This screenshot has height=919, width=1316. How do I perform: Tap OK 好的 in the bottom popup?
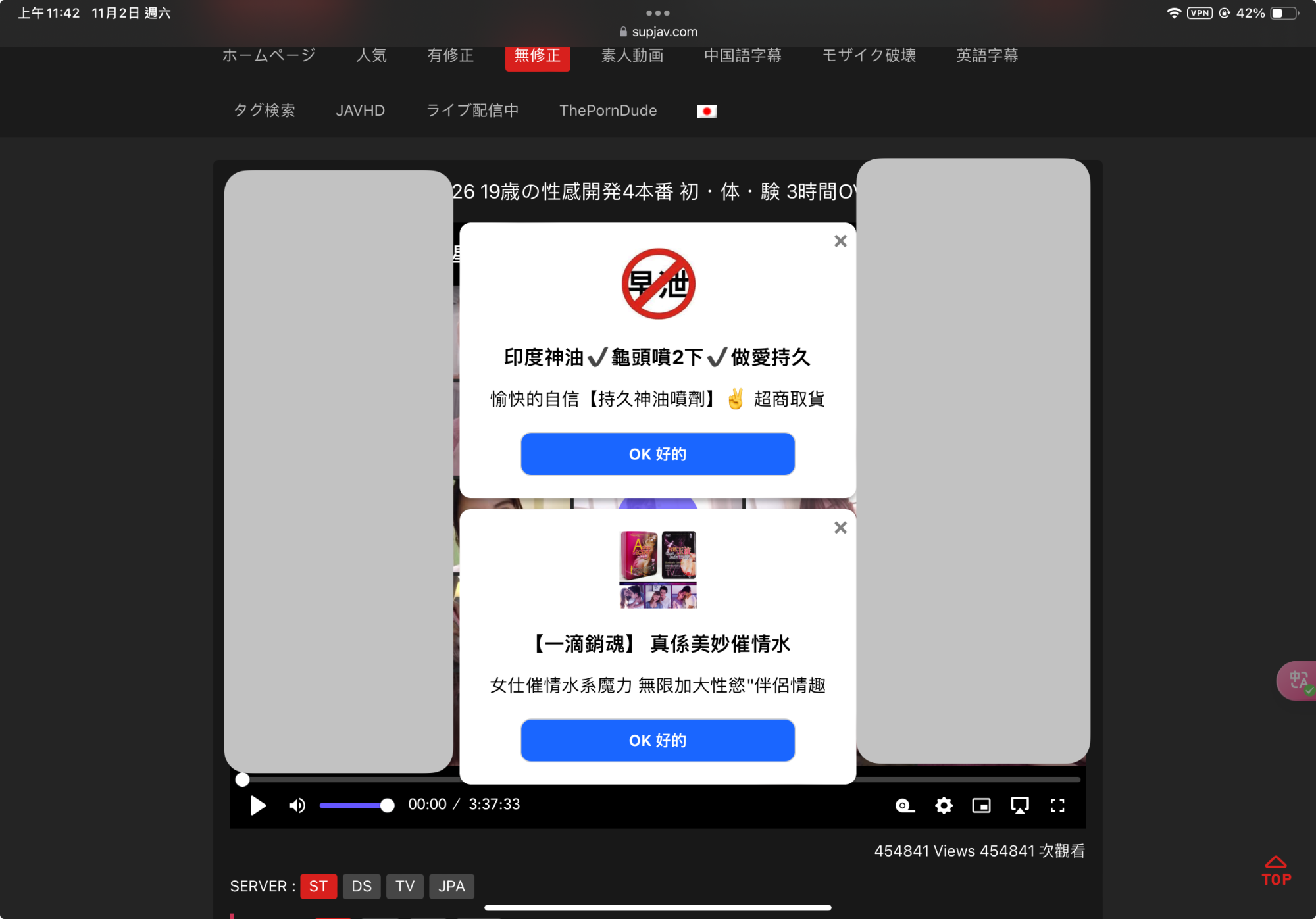pos(657,741)
